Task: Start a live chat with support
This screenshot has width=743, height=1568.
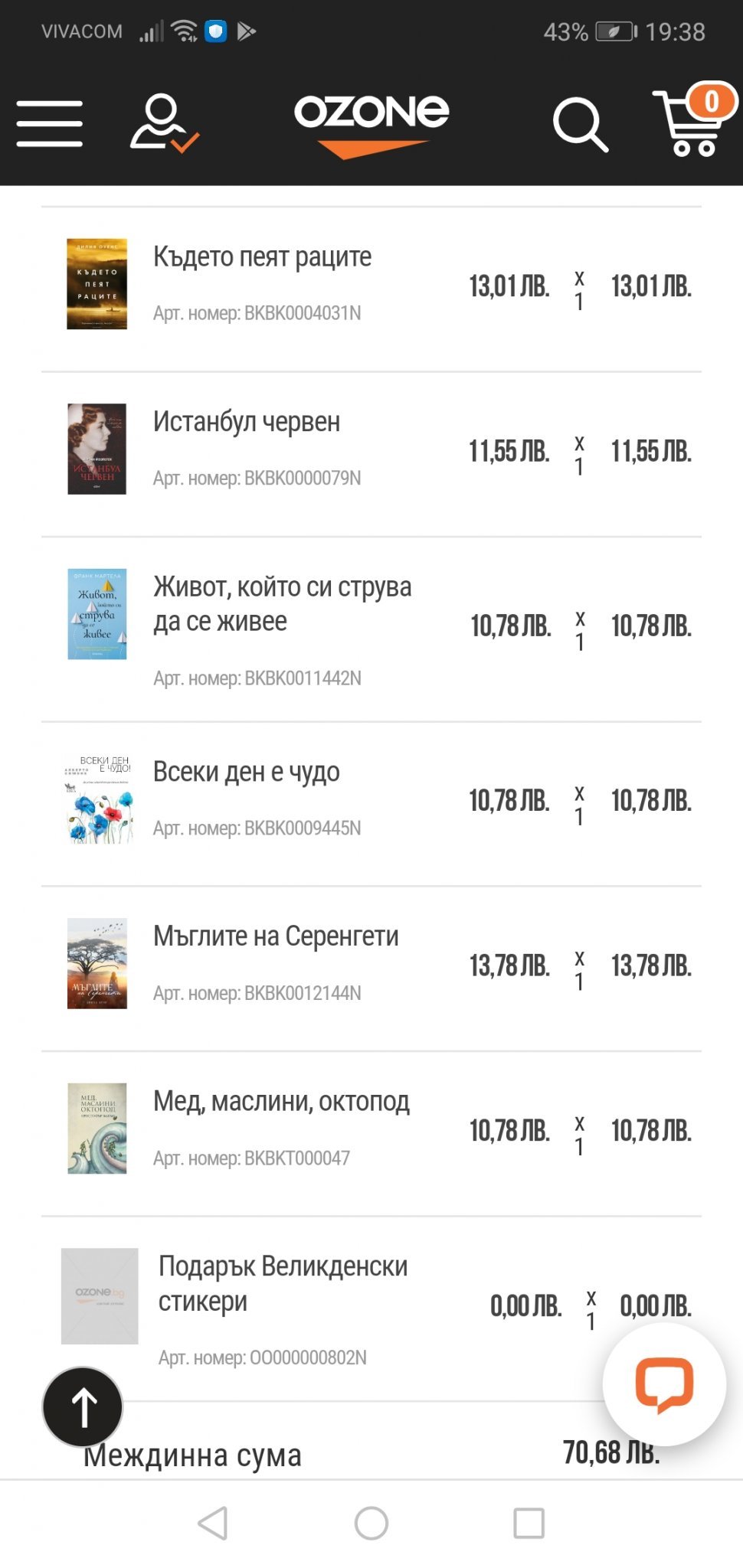Action: point(664,1384)
